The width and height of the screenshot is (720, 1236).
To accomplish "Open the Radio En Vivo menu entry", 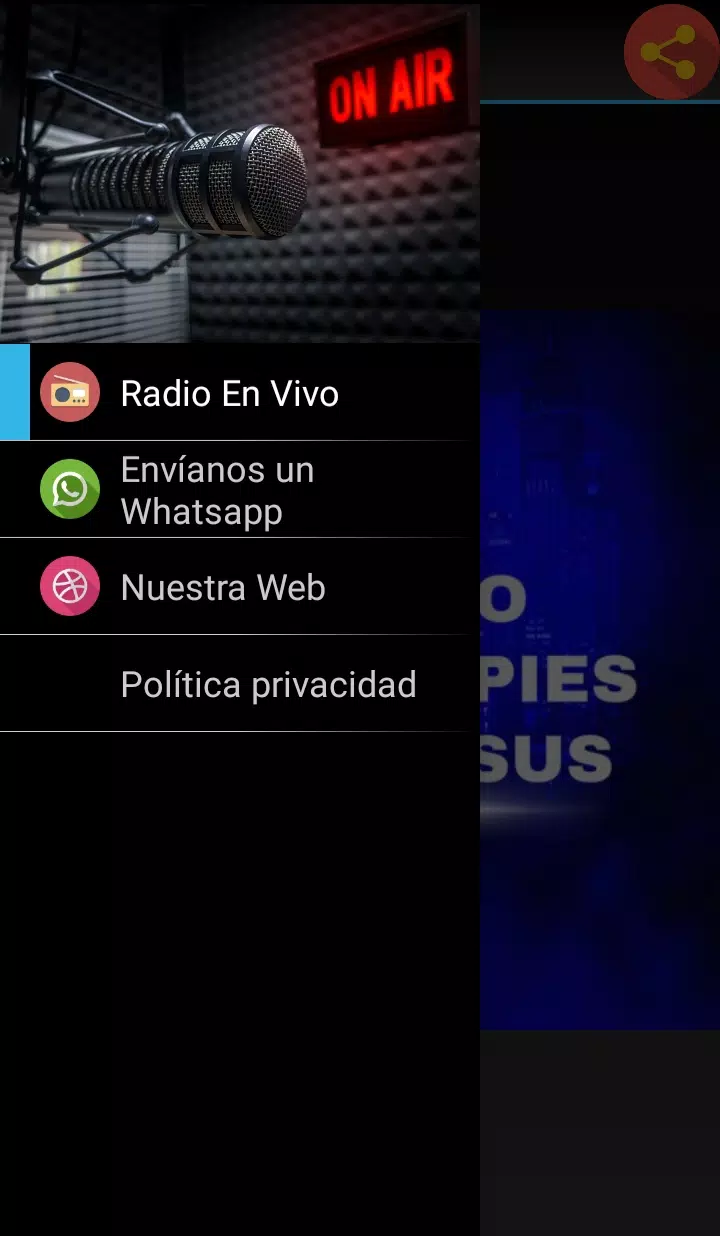I will click(230, 391).
